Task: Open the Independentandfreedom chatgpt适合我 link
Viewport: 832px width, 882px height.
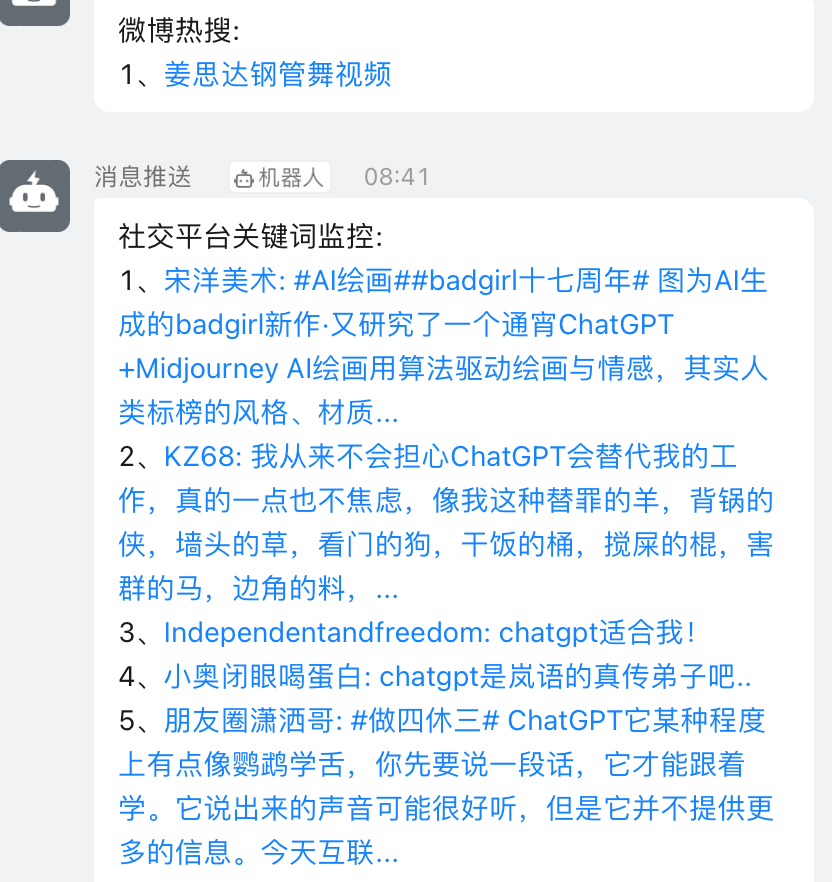Action: 429,633
